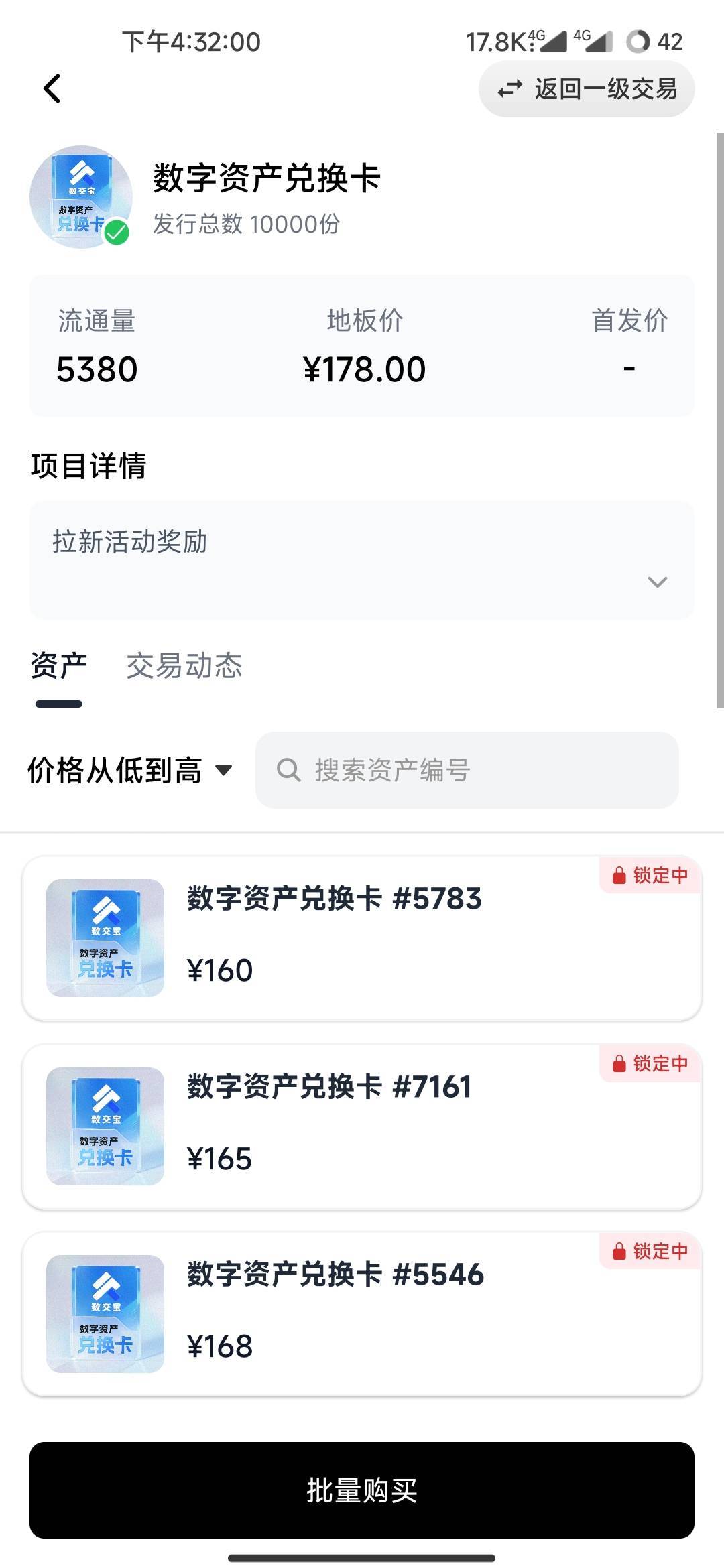Select the 资产 tab
The width and height of the screenshot is (724, 1568).
(59, 666)
